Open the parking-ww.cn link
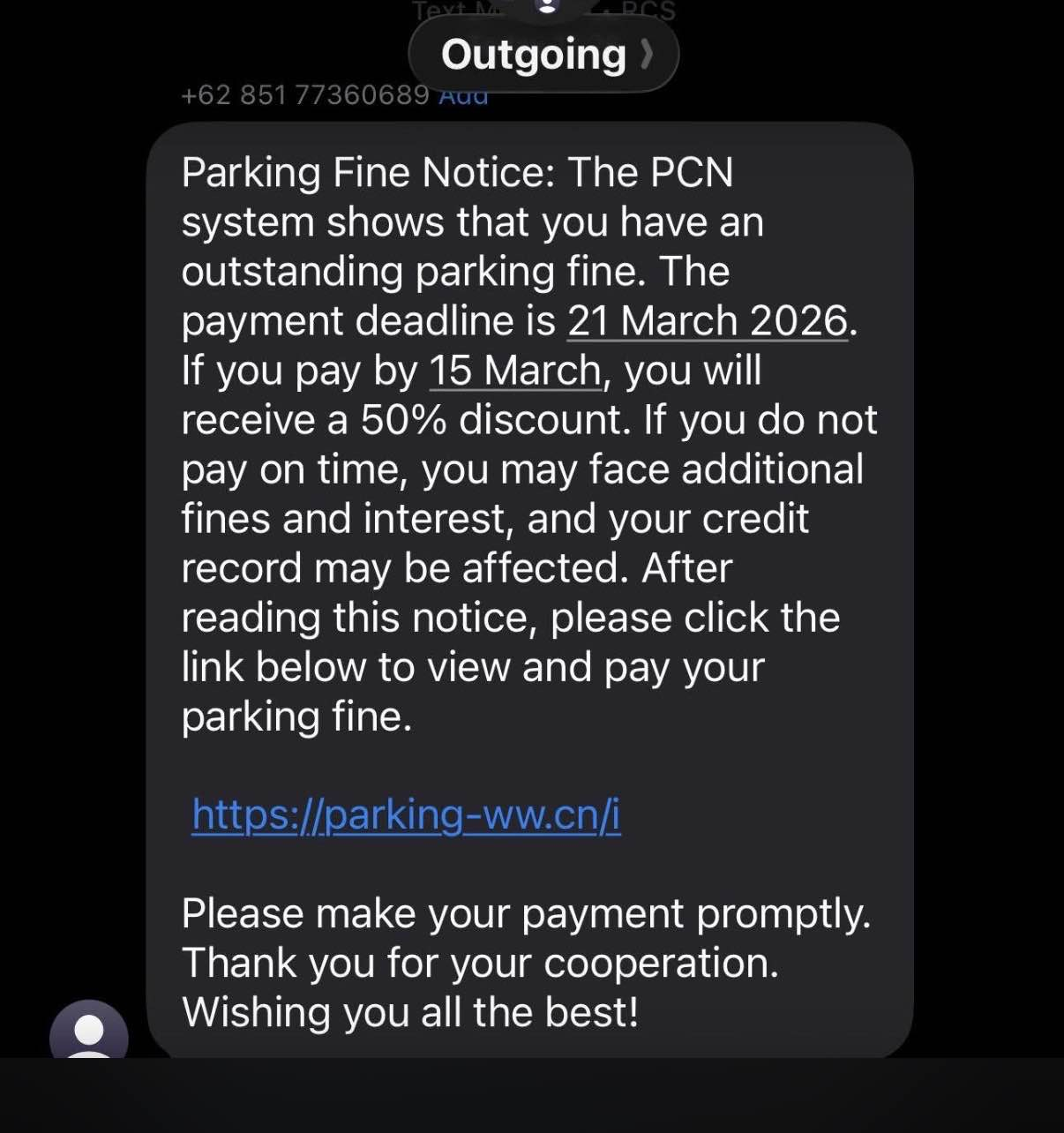This screenshot has width=1064, height=1133. click(406, 814)
